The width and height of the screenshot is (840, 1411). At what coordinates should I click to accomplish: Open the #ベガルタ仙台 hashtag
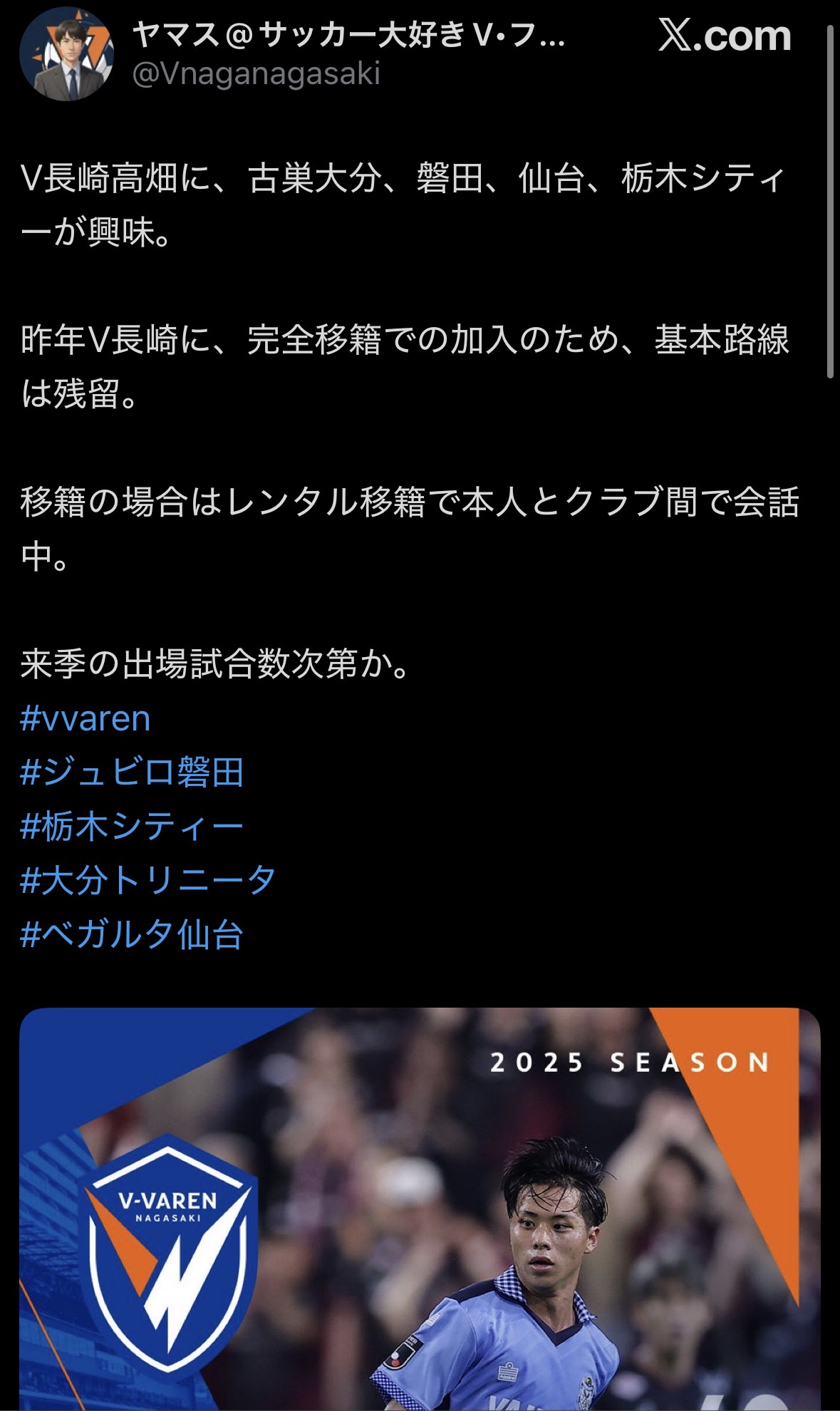[133, 934]
